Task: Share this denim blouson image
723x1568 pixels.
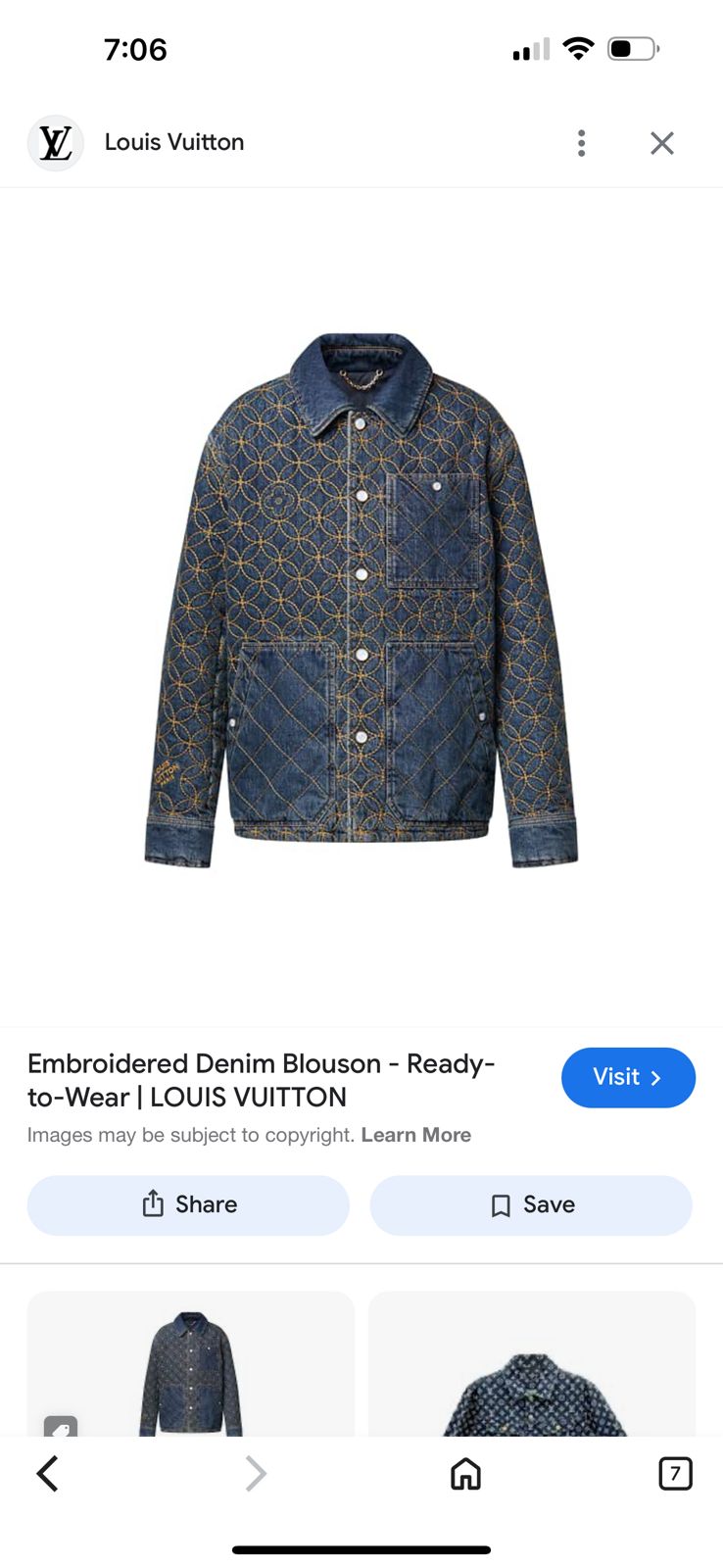Action: [x=188, y=1204]
